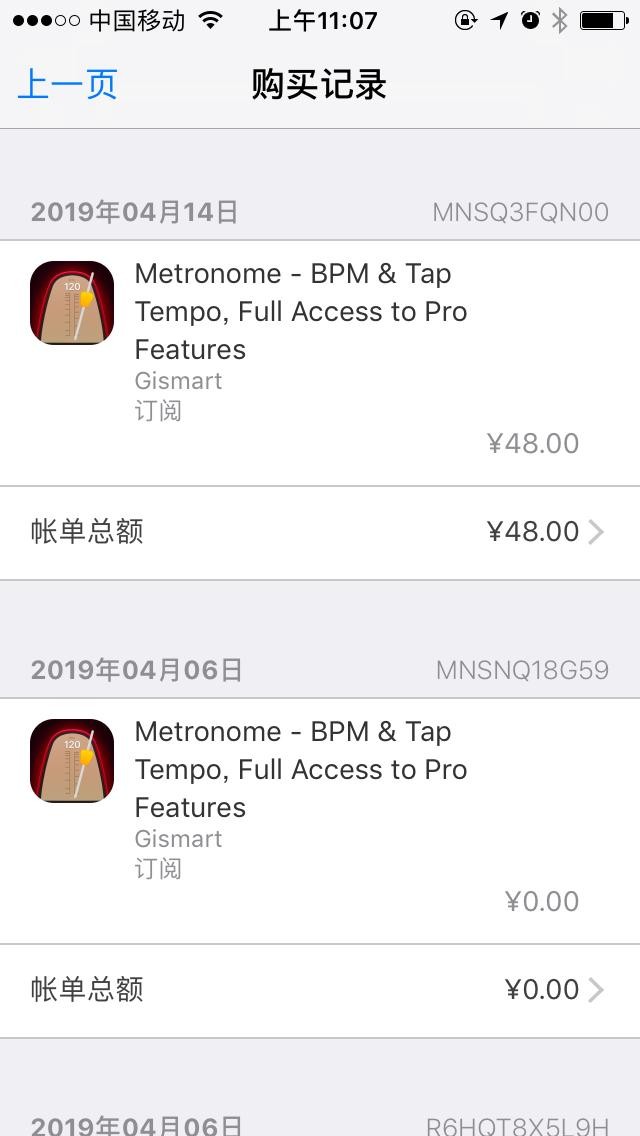
Task: Open the ¥0.00 帐单总额 row
Action: point(320,990)
